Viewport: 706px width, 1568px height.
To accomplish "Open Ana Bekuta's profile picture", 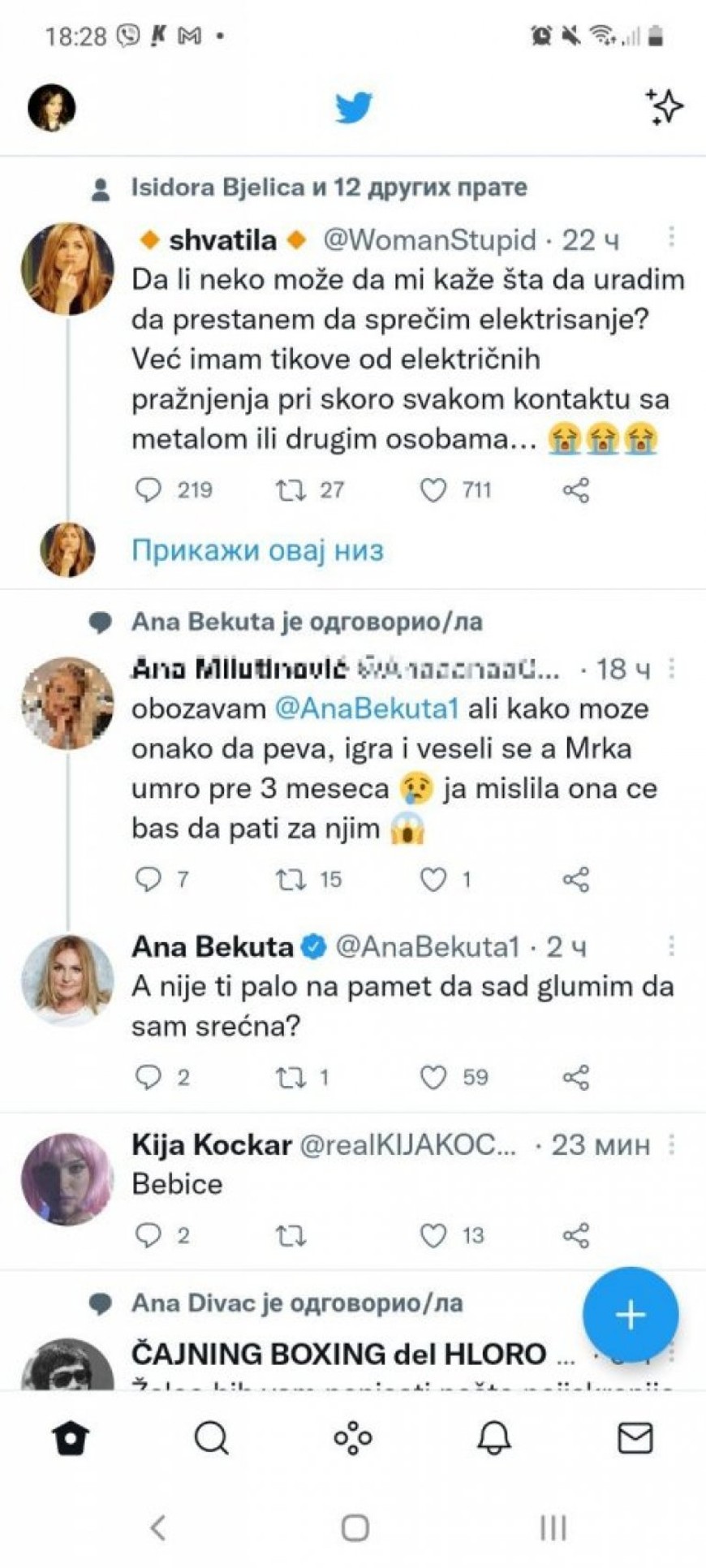I will coord(69,980).
